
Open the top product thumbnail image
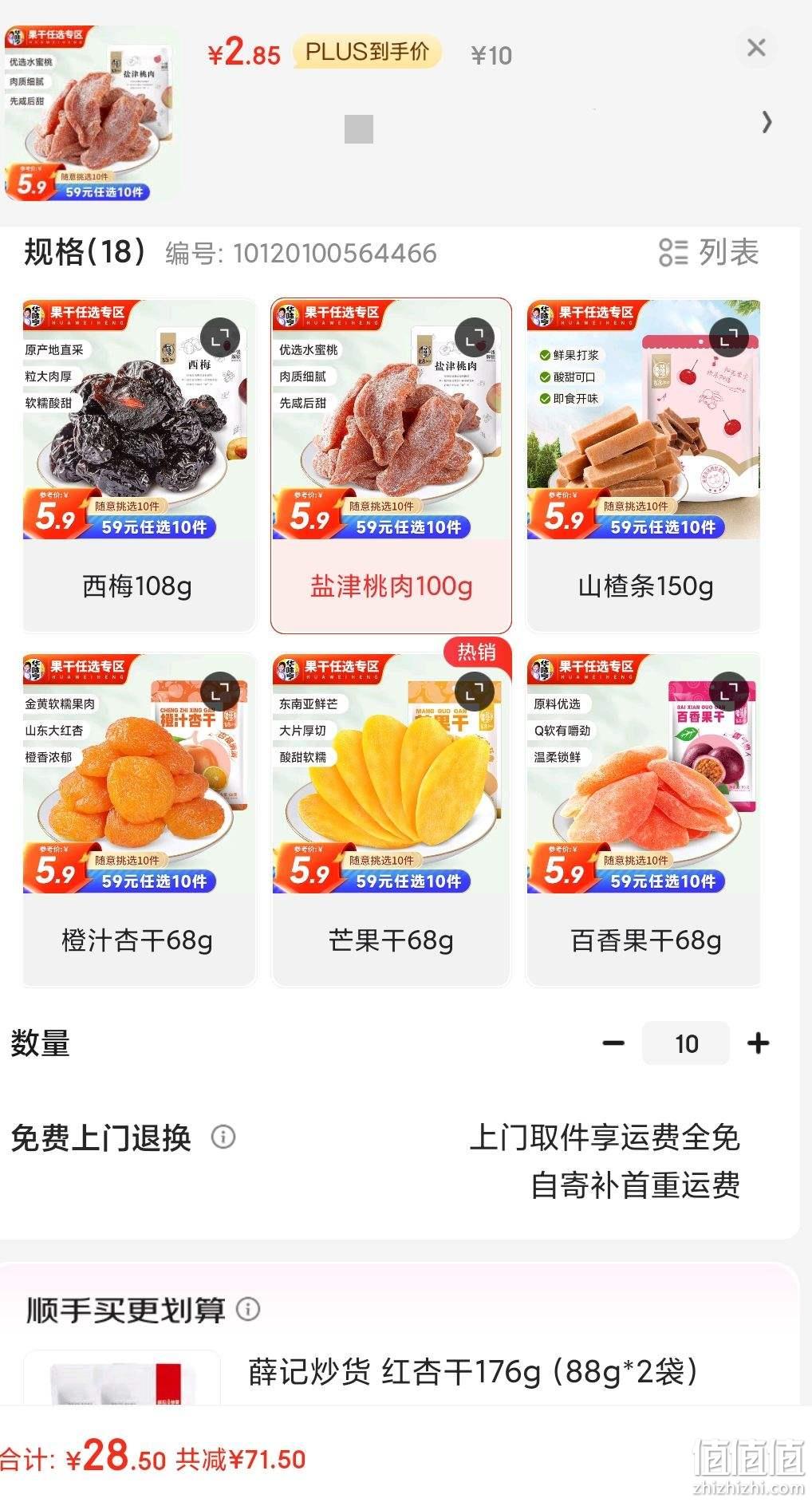(90, 113)
